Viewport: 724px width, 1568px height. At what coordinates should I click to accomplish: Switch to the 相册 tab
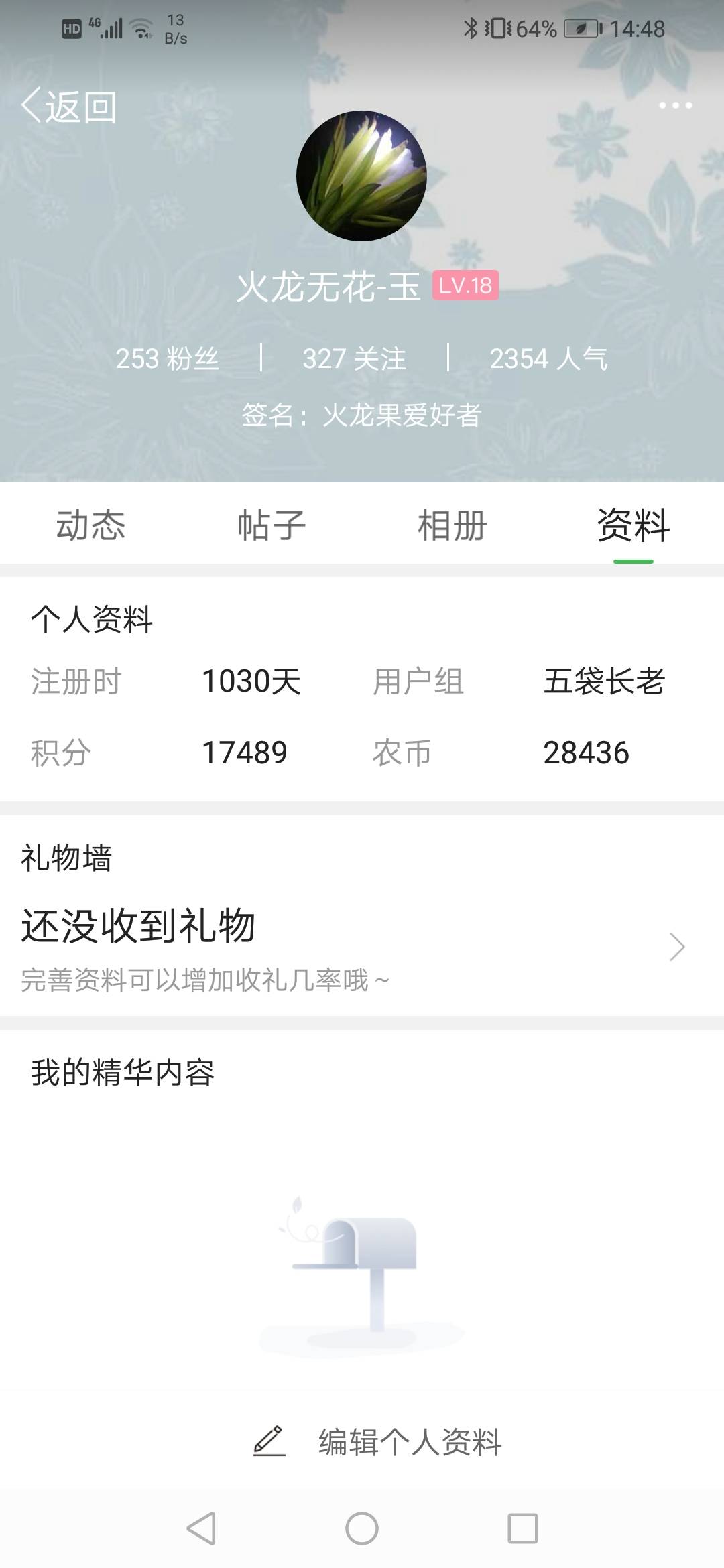[x=452, y=525]
